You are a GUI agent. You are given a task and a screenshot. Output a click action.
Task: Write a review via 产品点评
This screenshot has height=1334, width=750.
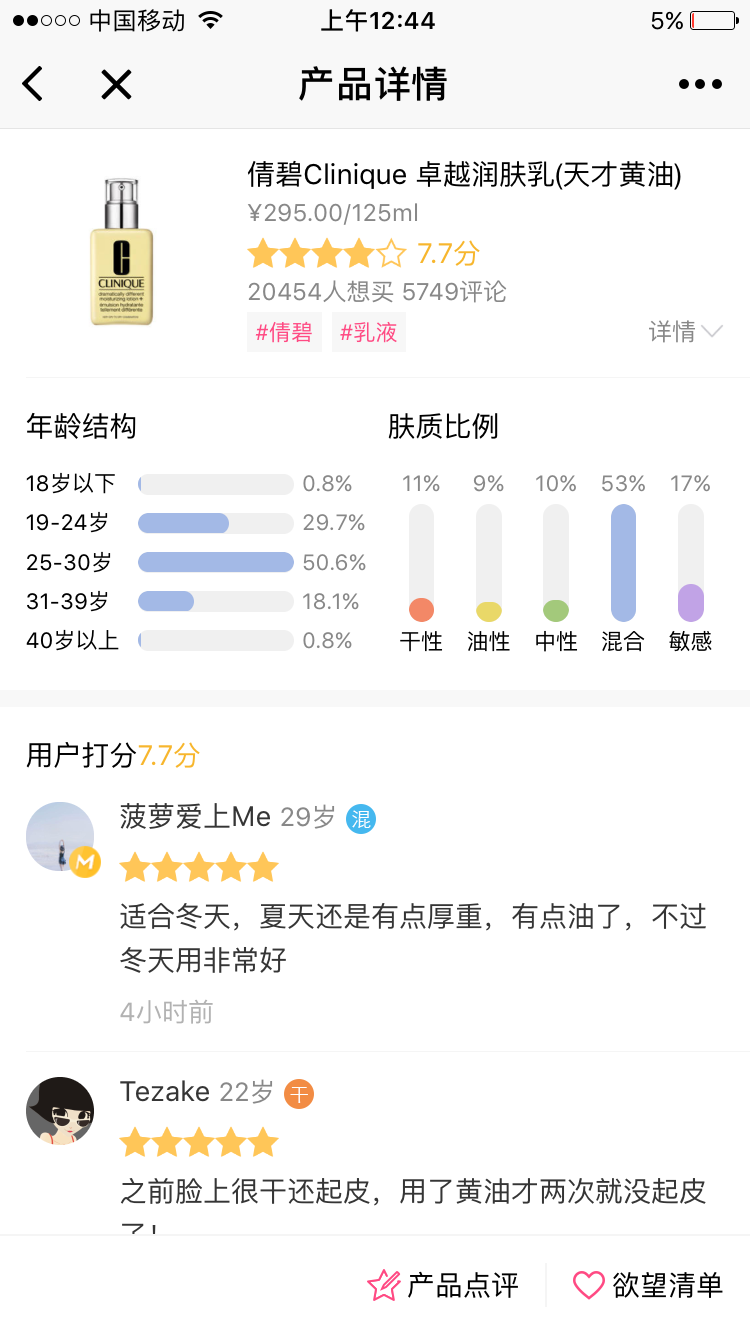pyautogui.click(x=444, y=1285)
